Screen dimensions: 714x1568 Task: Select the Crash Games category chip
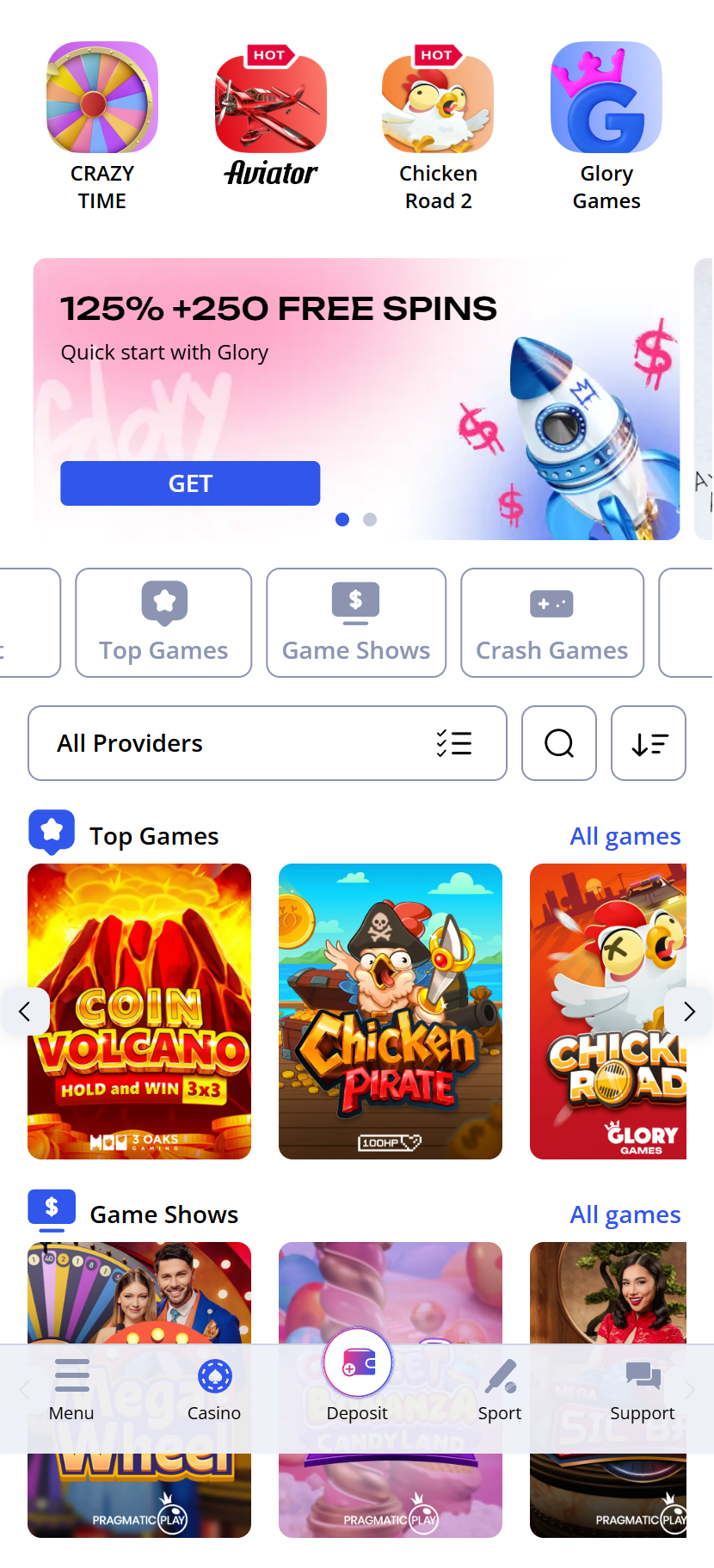point(552,623)
